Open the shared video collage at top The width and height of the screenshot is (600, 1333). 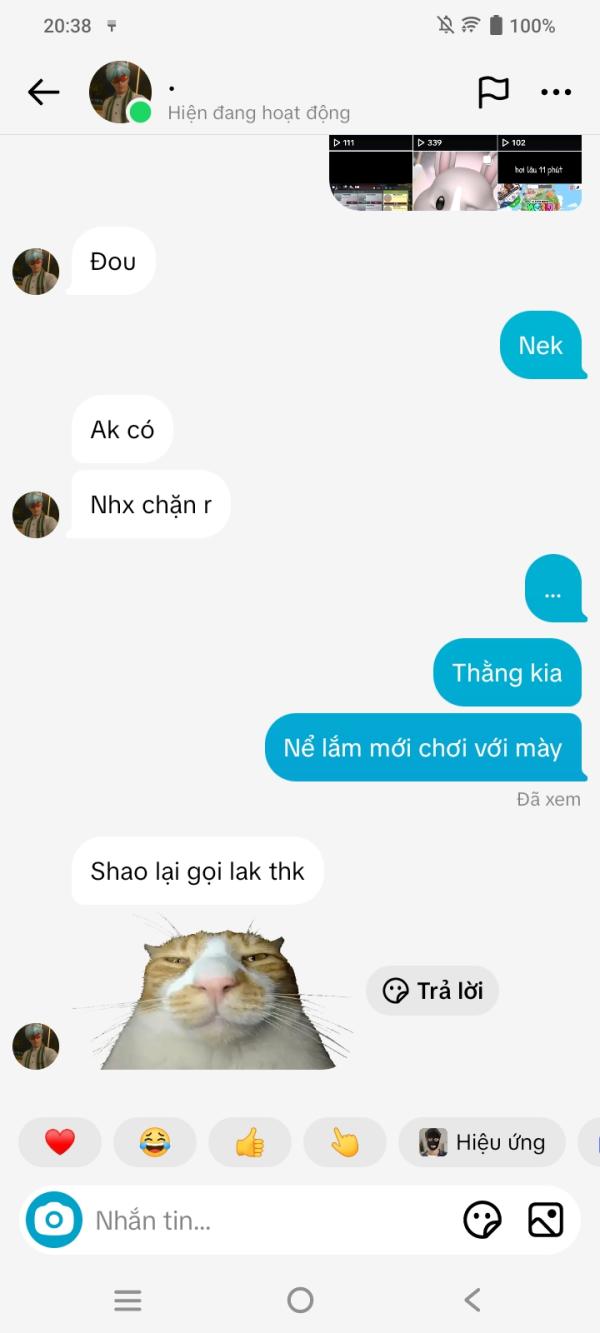[455, 172]
